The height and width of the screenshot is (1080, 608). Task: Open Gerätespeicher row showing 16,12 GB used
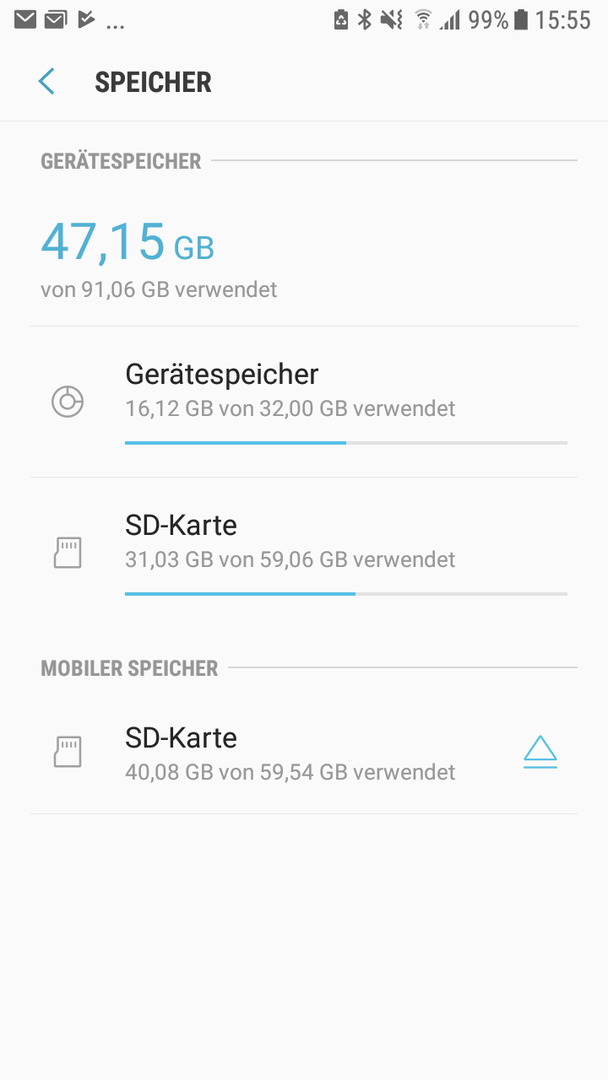[x=304, y=402]
